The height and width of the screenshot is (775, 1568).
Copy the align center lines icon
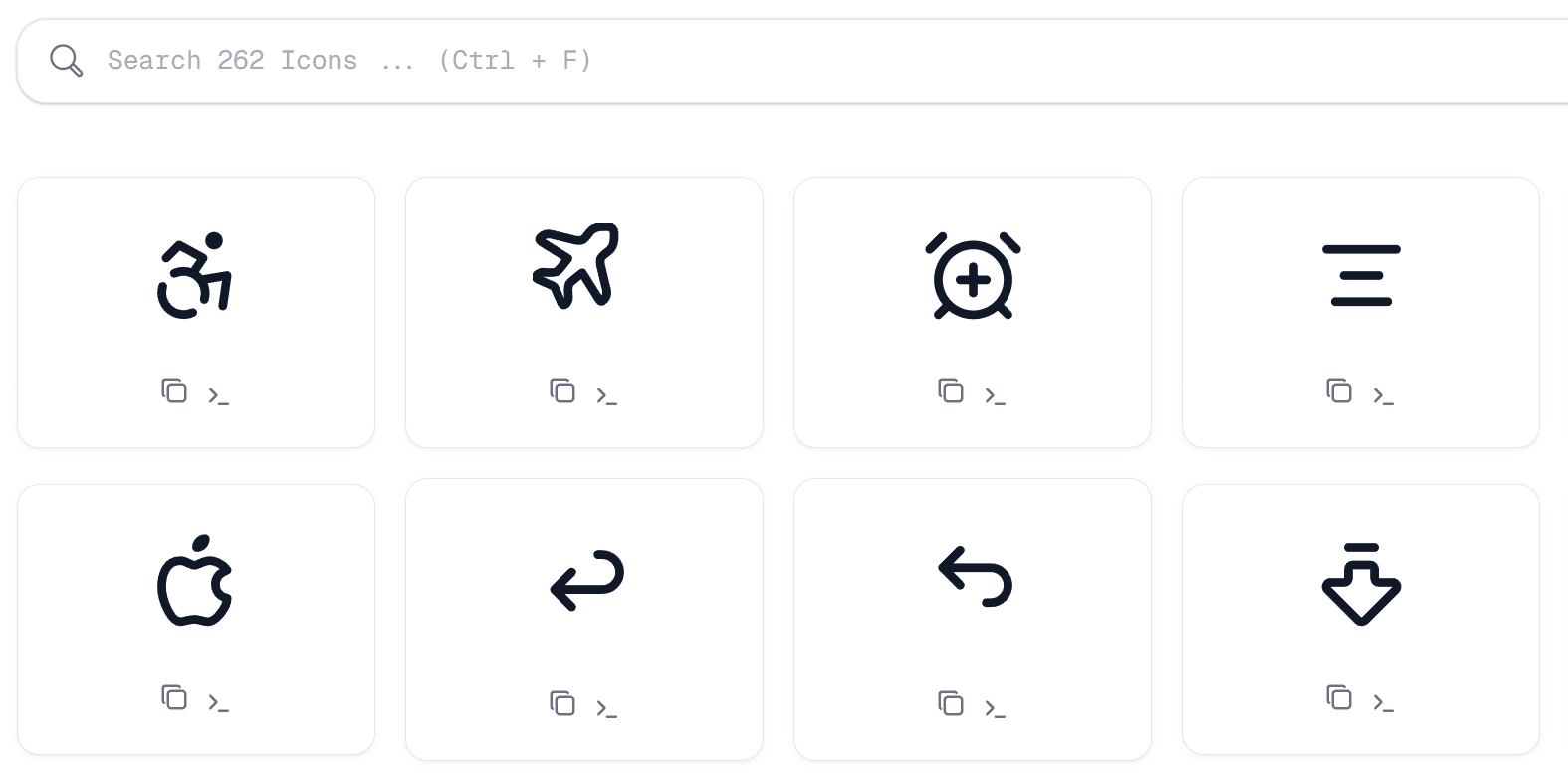tap(1339, 390)
